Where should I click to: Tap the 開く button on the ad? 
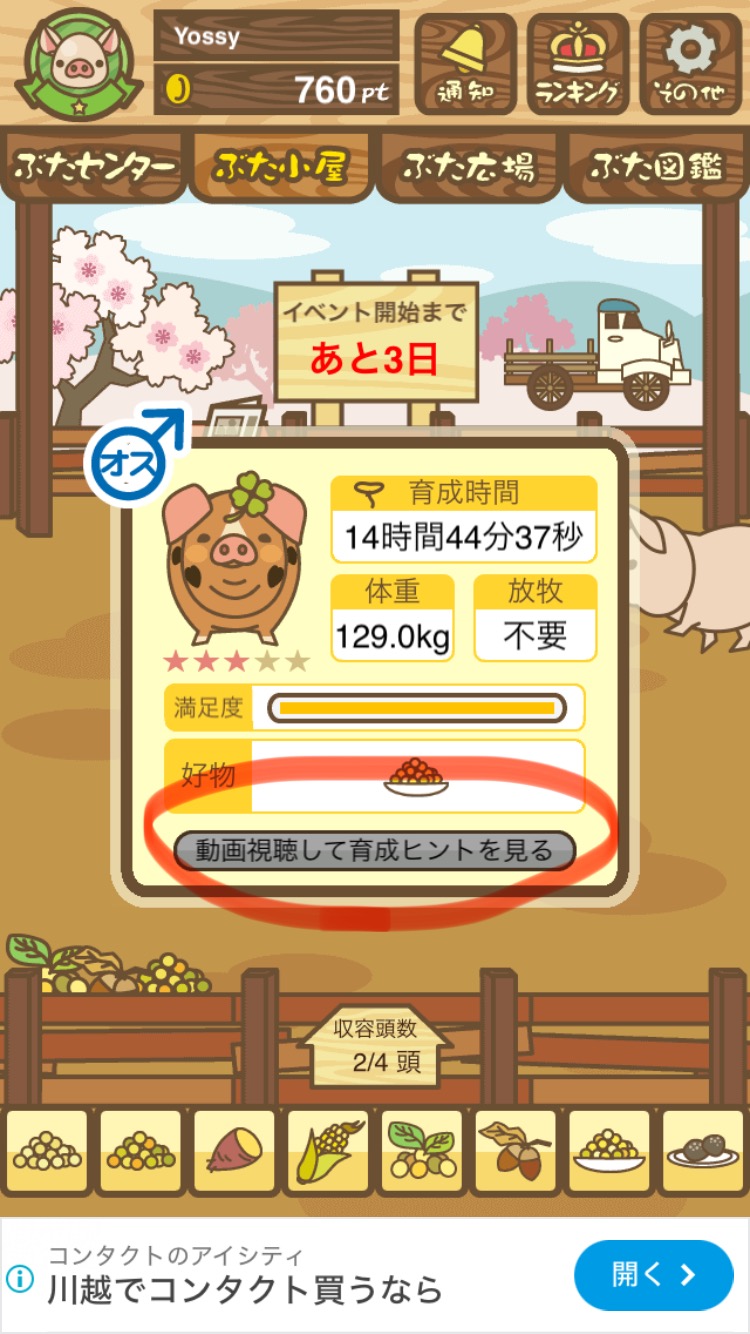[x=653, y=1275]
